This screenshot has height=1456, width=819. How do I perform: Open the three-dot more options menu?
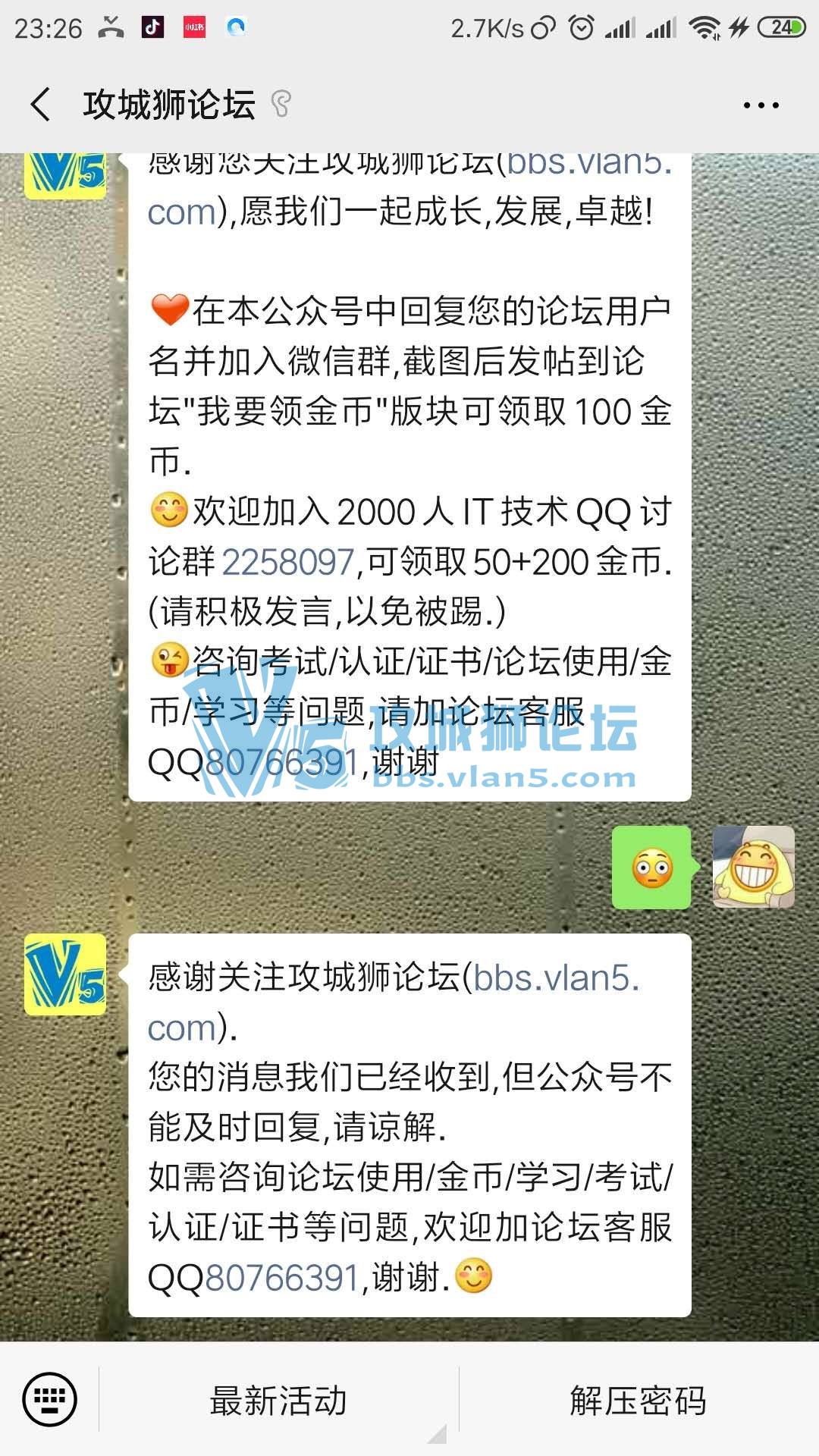[x=761, y=105]
